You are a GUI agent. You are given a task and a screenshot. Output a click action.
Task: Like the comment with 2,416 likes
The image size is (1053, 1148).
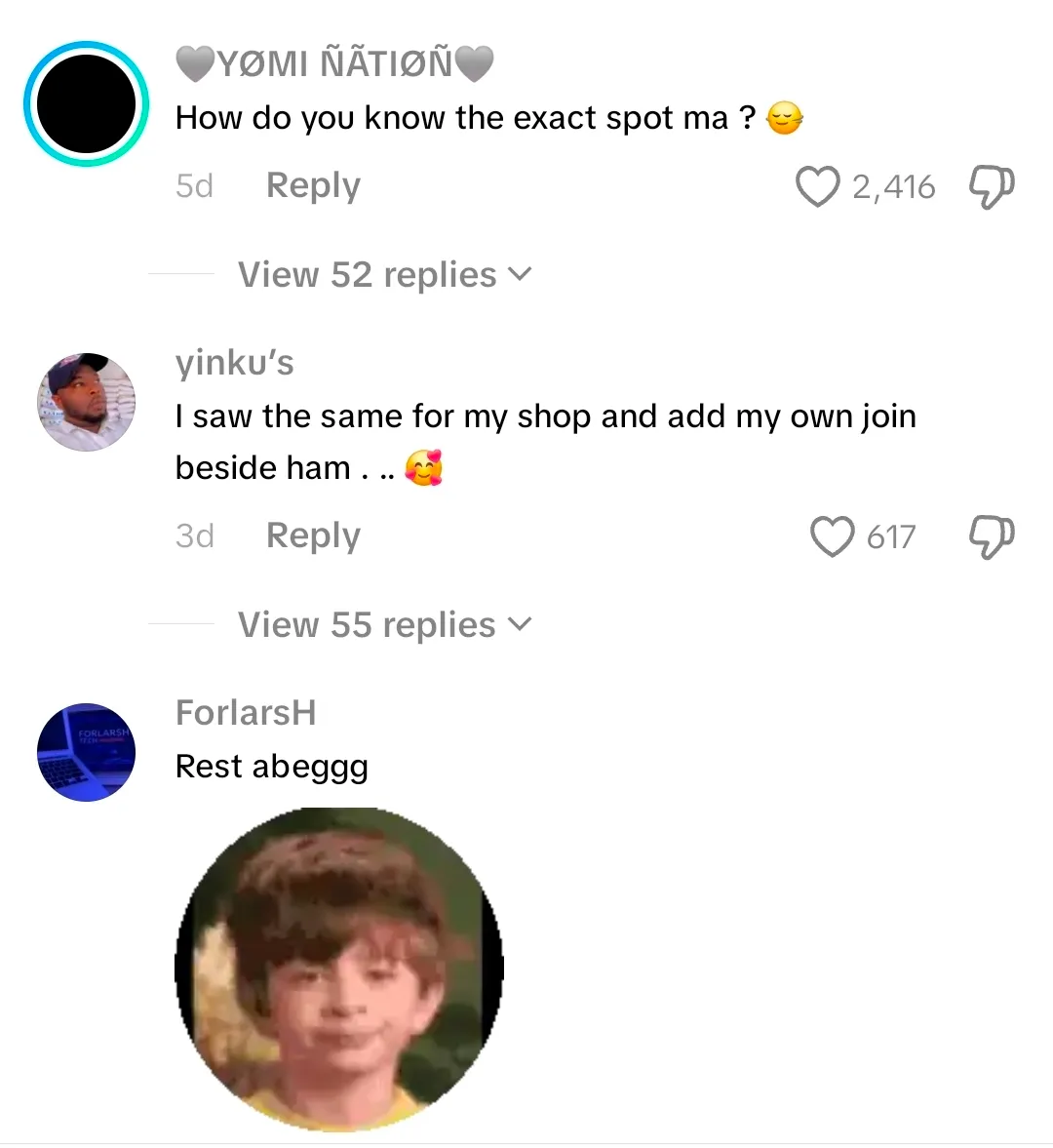coord(817,186)
